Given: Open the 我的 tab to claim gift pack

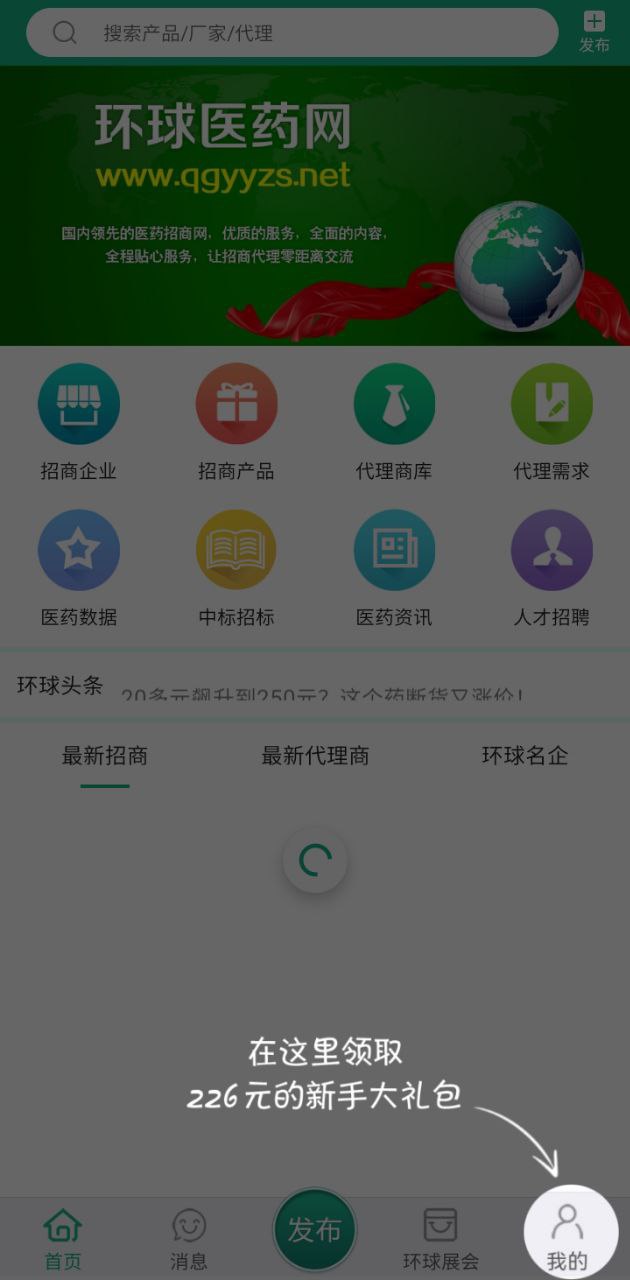Looking at the screenshot, I should (x=568, y=1236).
